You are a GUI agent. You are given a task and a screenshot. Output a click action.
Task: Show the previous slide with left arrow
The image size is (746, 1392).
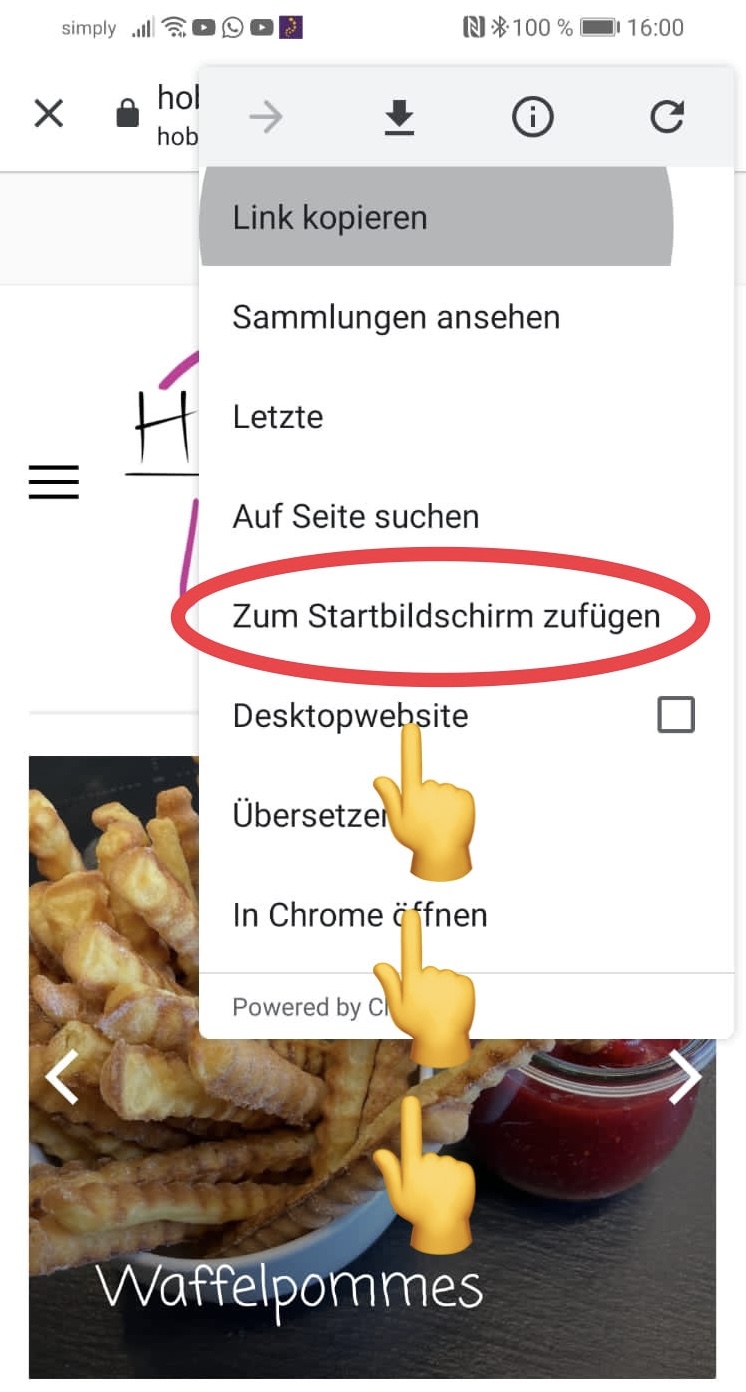(x=62, y=1077)
